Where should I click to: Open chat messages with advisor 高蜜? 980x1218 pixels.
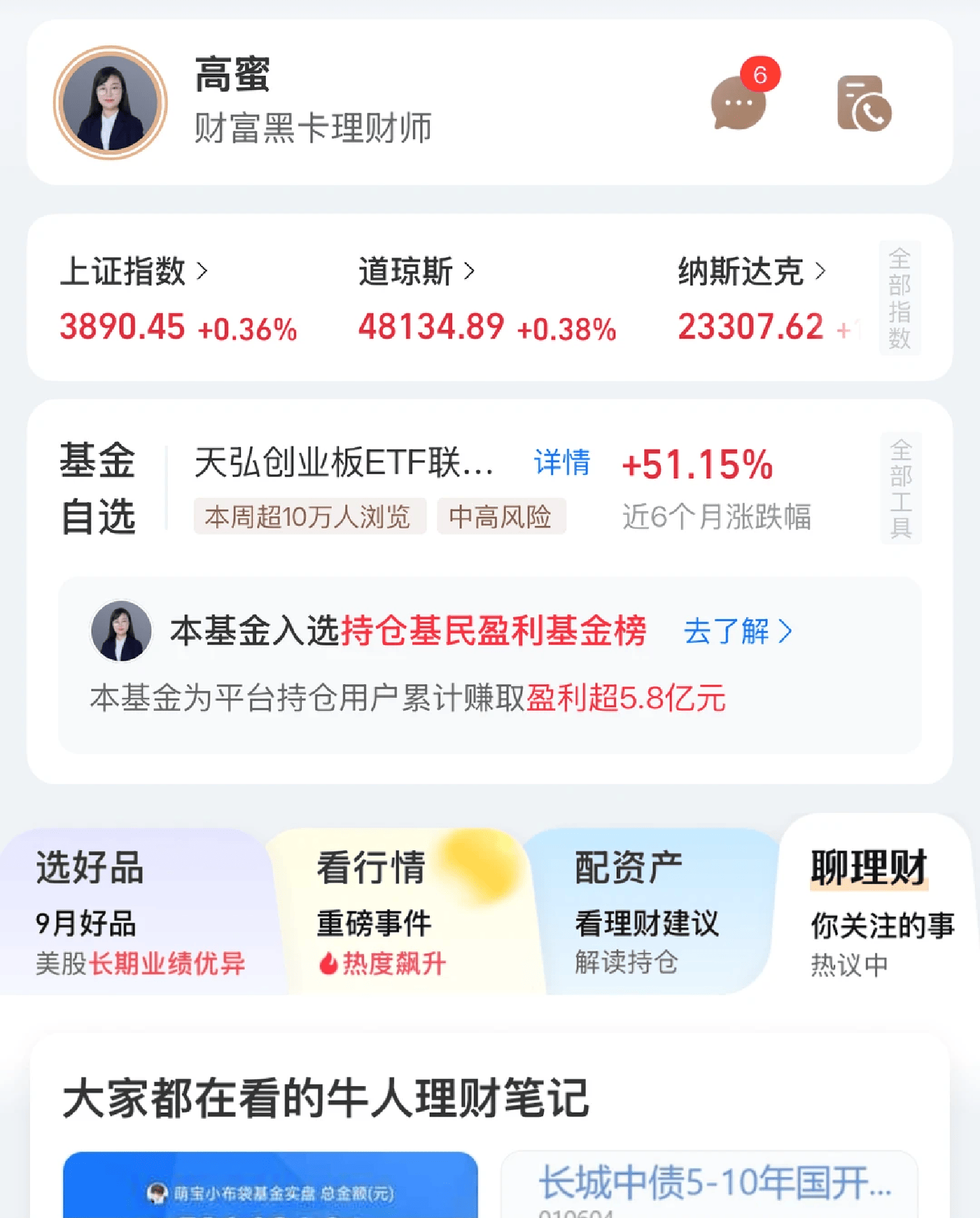[739, 103]
